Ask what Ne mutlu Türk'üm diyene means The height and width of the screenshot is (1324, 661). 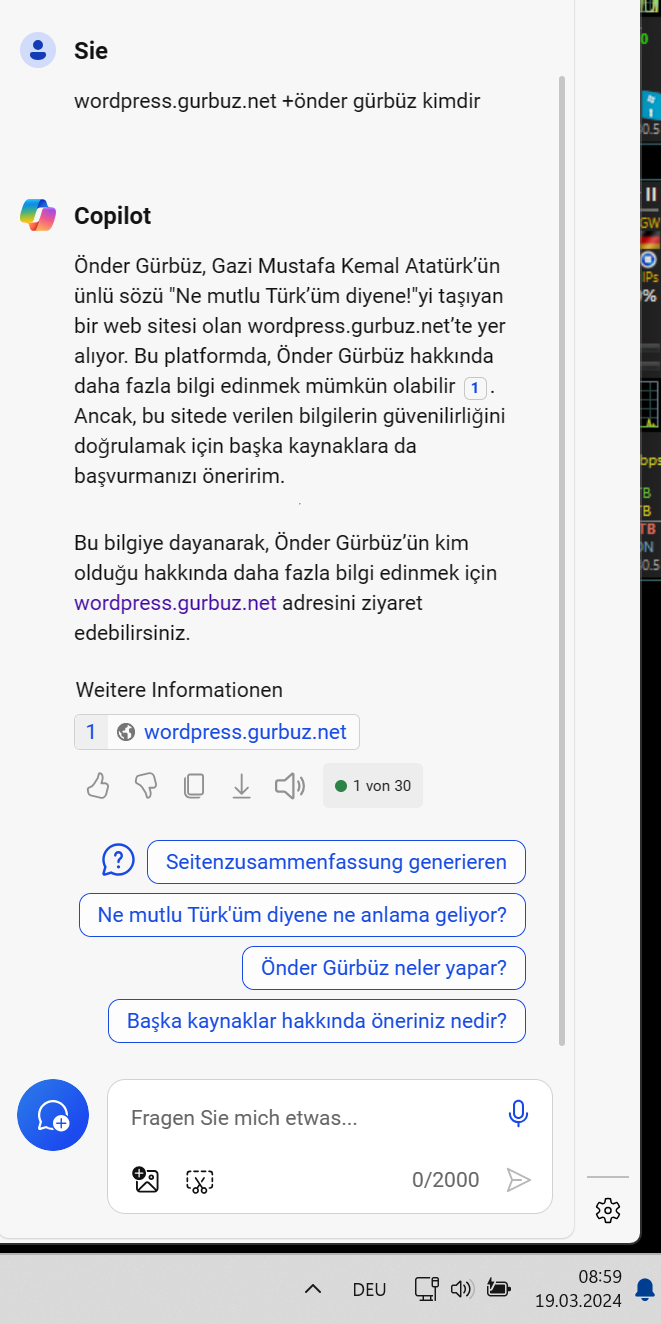coord(302,915)
